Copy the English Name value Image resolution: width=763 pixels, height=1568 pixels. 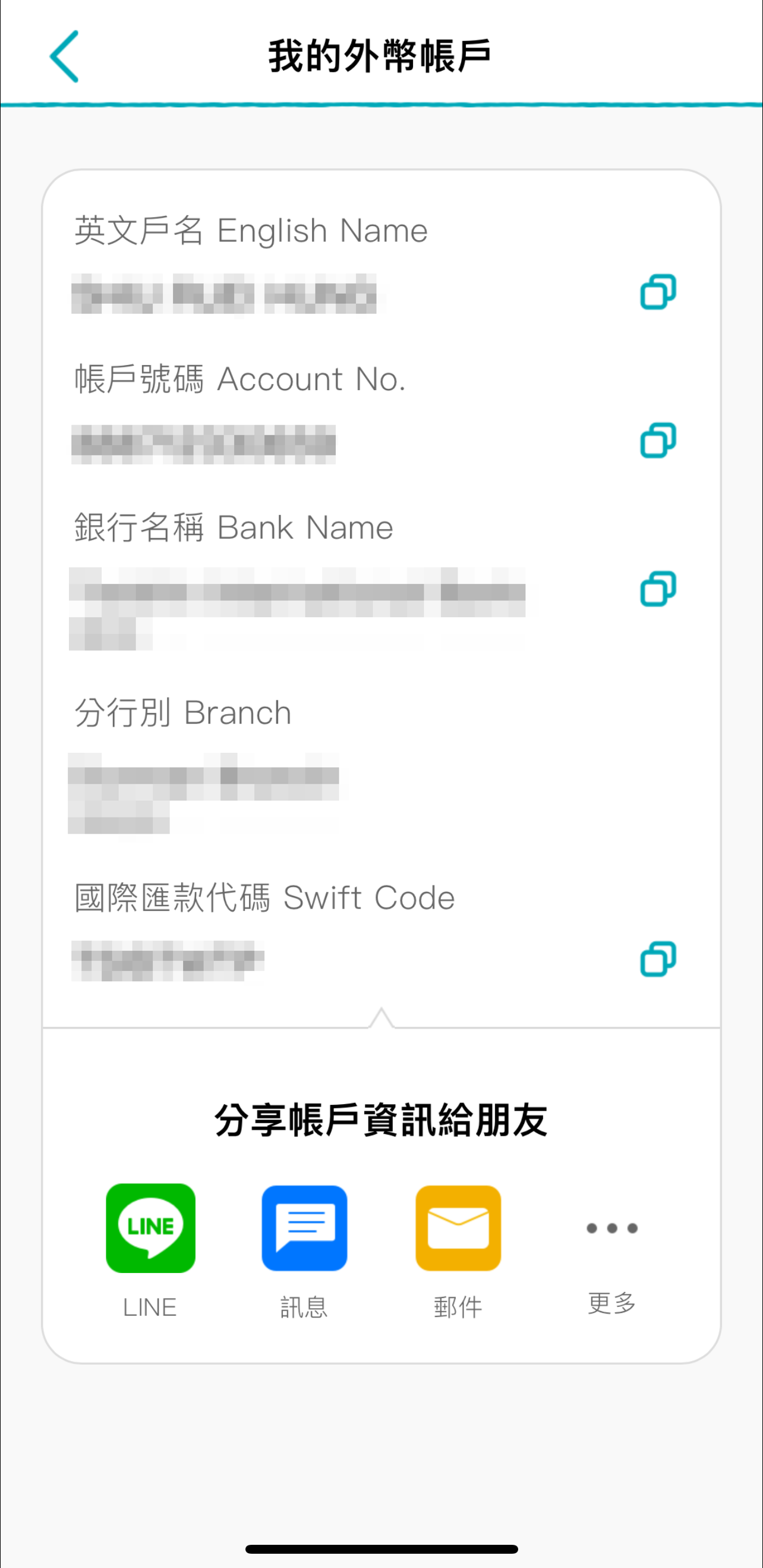[658, 291]
